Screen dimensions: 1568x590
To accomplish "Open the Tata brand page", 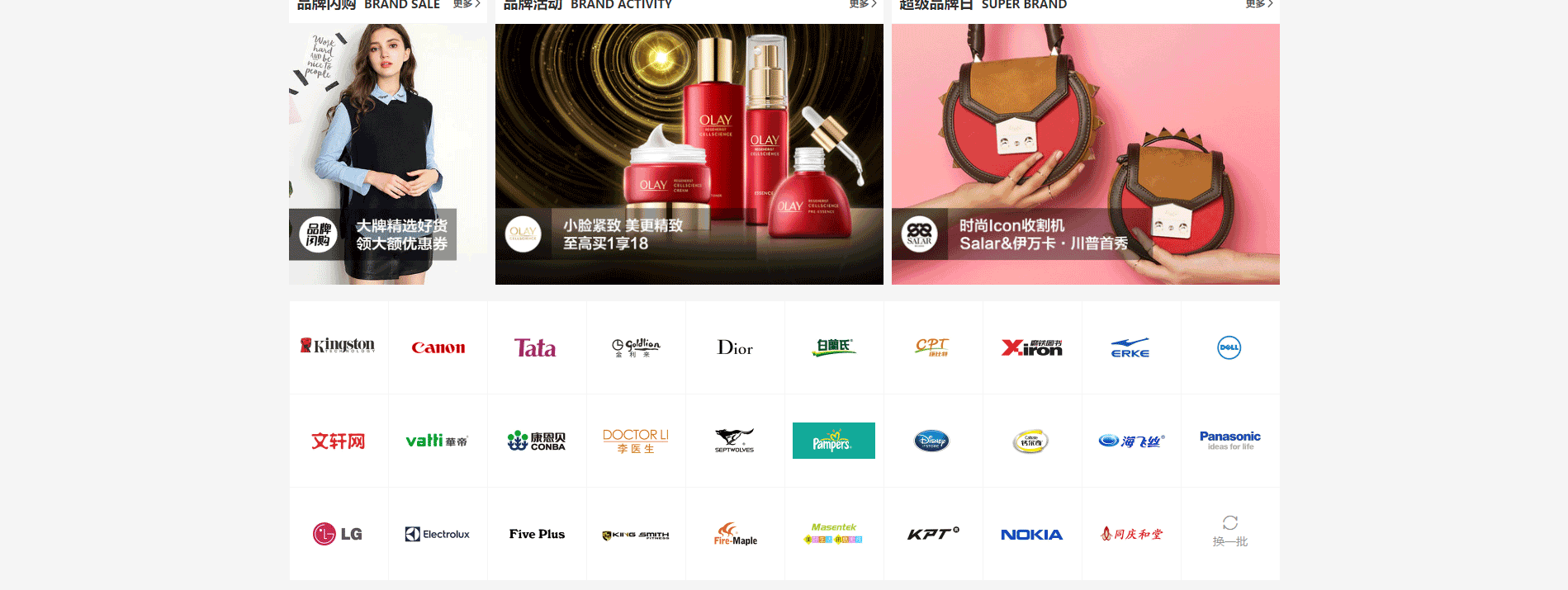I will coord(537,347).
